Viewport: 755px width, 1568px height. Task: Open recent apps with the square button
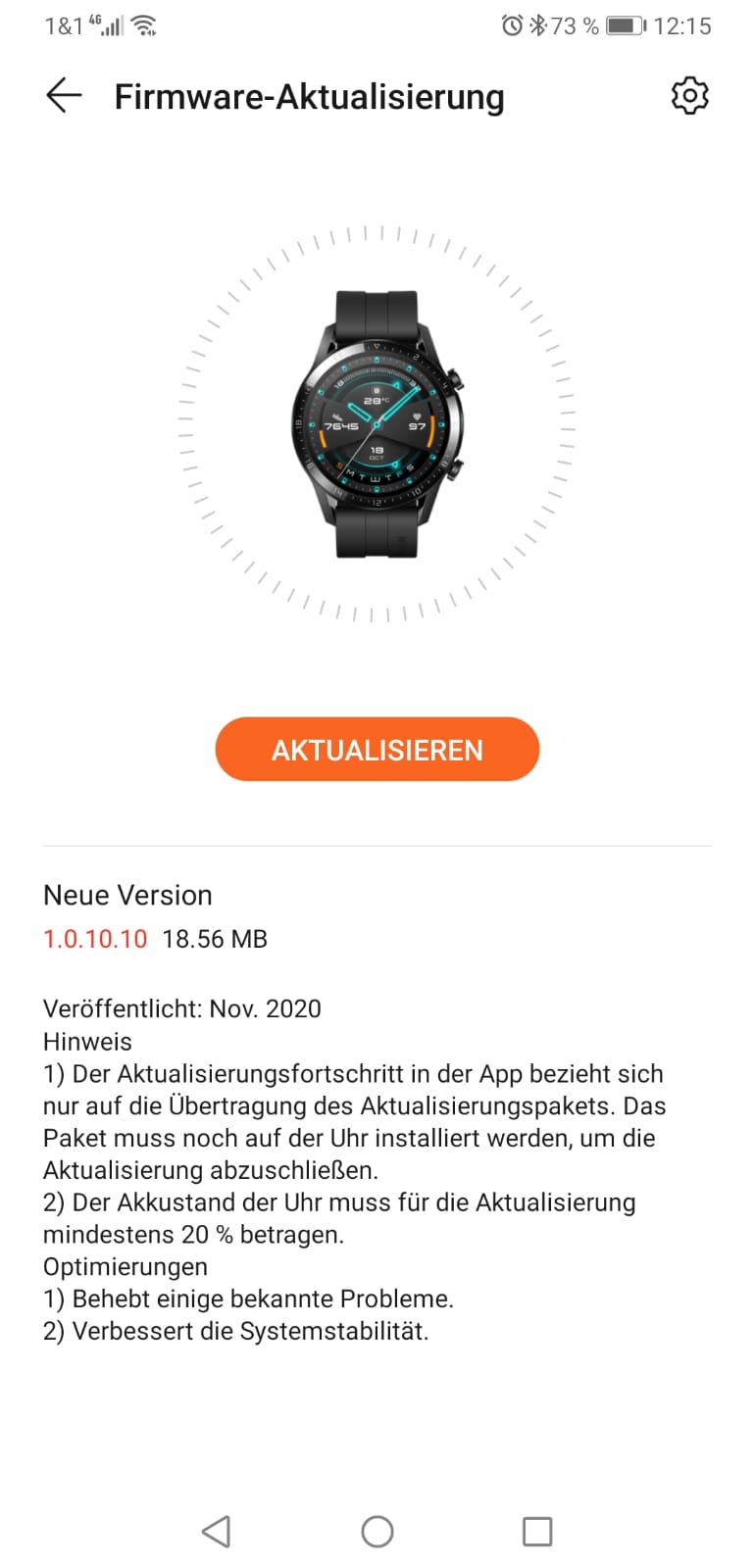tap(538, 1529)
